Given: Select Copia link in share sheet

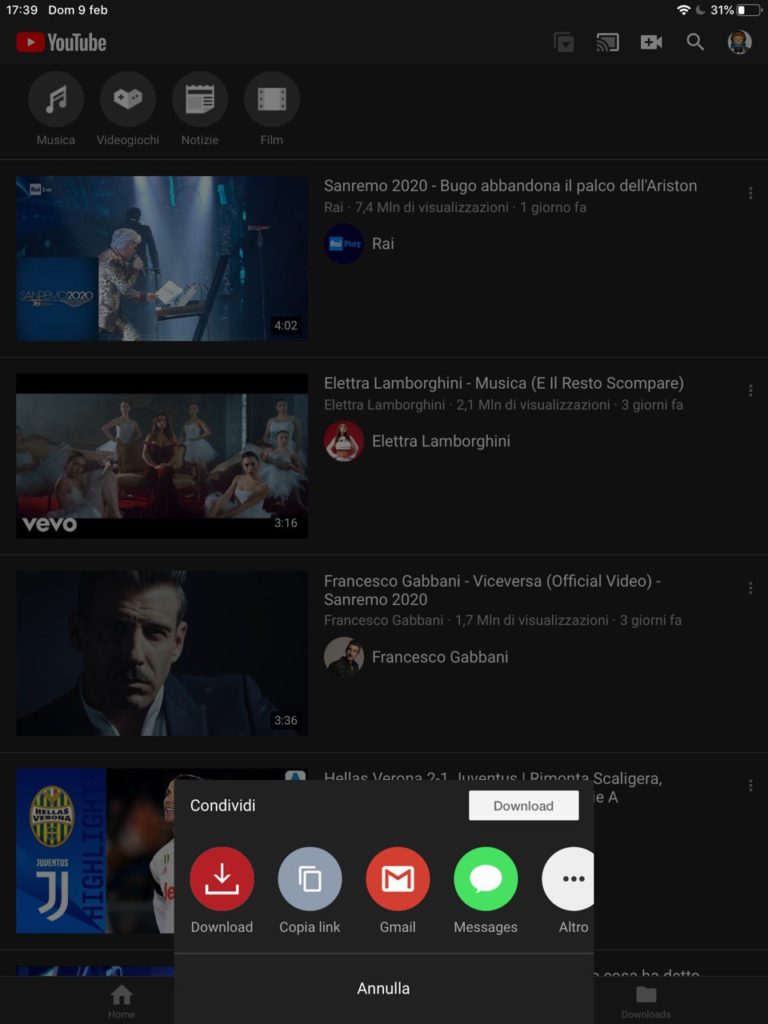Looking at the screenshot, I should tap(310, 878).
